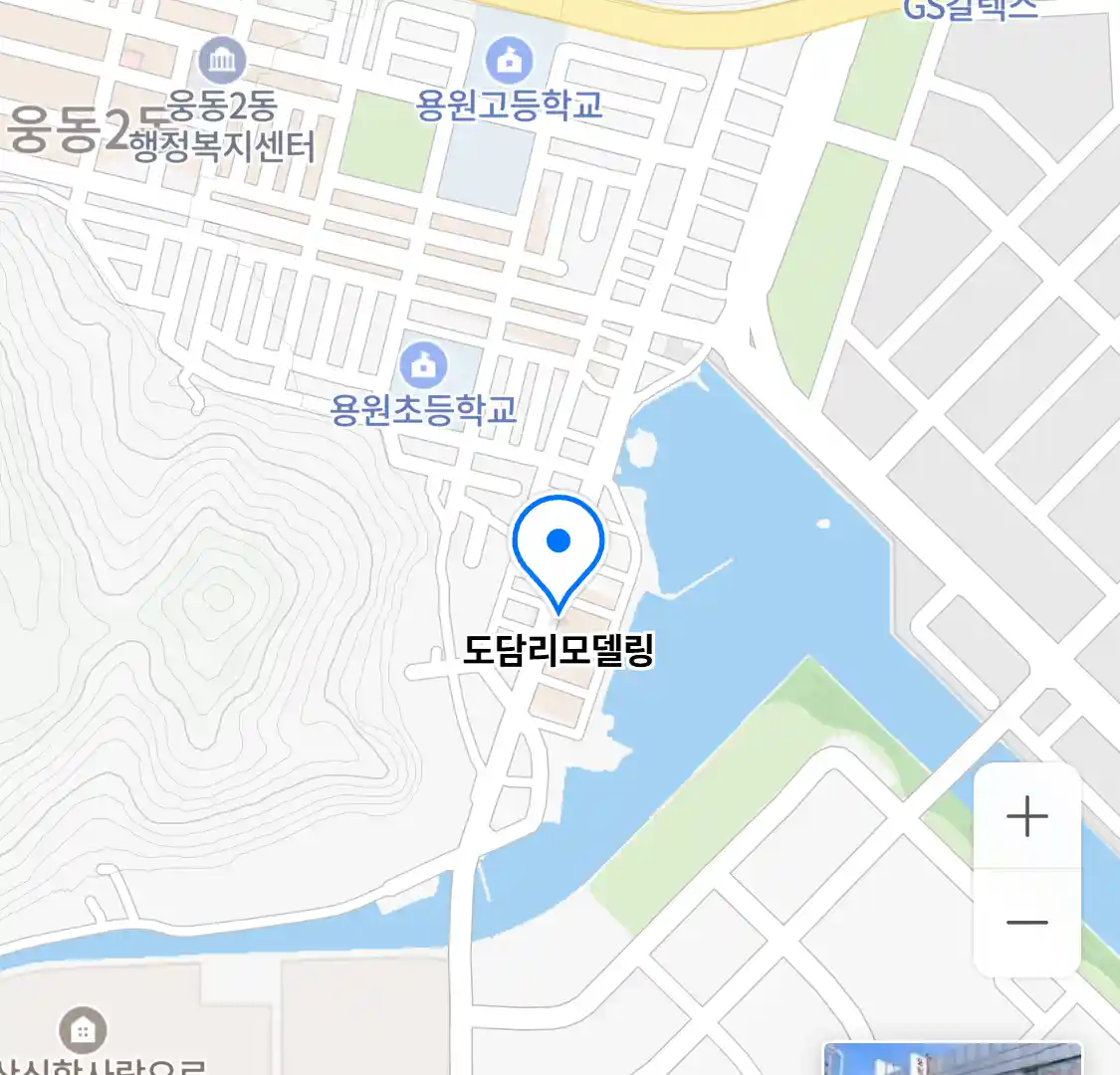Open the 용원초등학교 place marker
Screen dimensions: 1120x1075
click(x=424, y=366)
